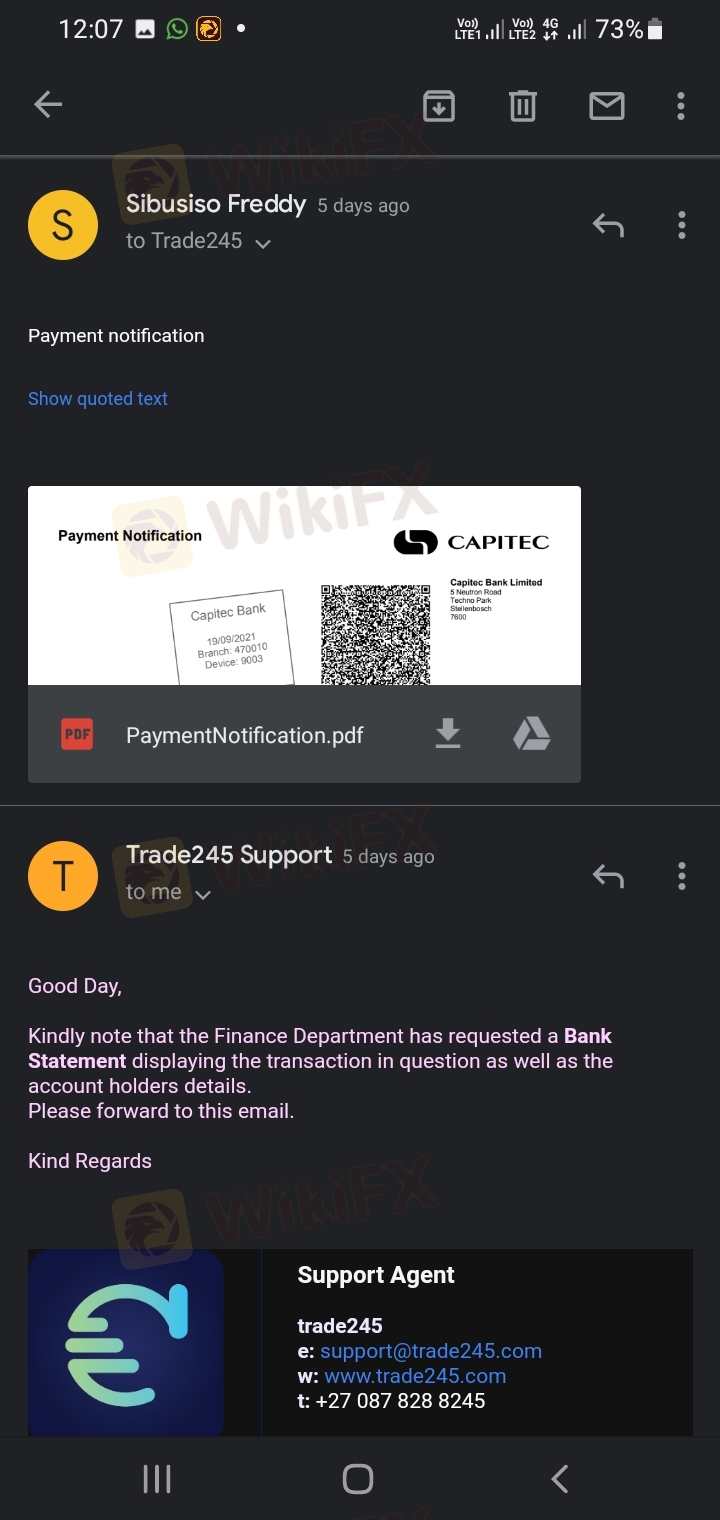This screenshot has height=1520, width=720.
Task: Save PaymentNotification.pdf to Google Drive
Action: [531, 734]
